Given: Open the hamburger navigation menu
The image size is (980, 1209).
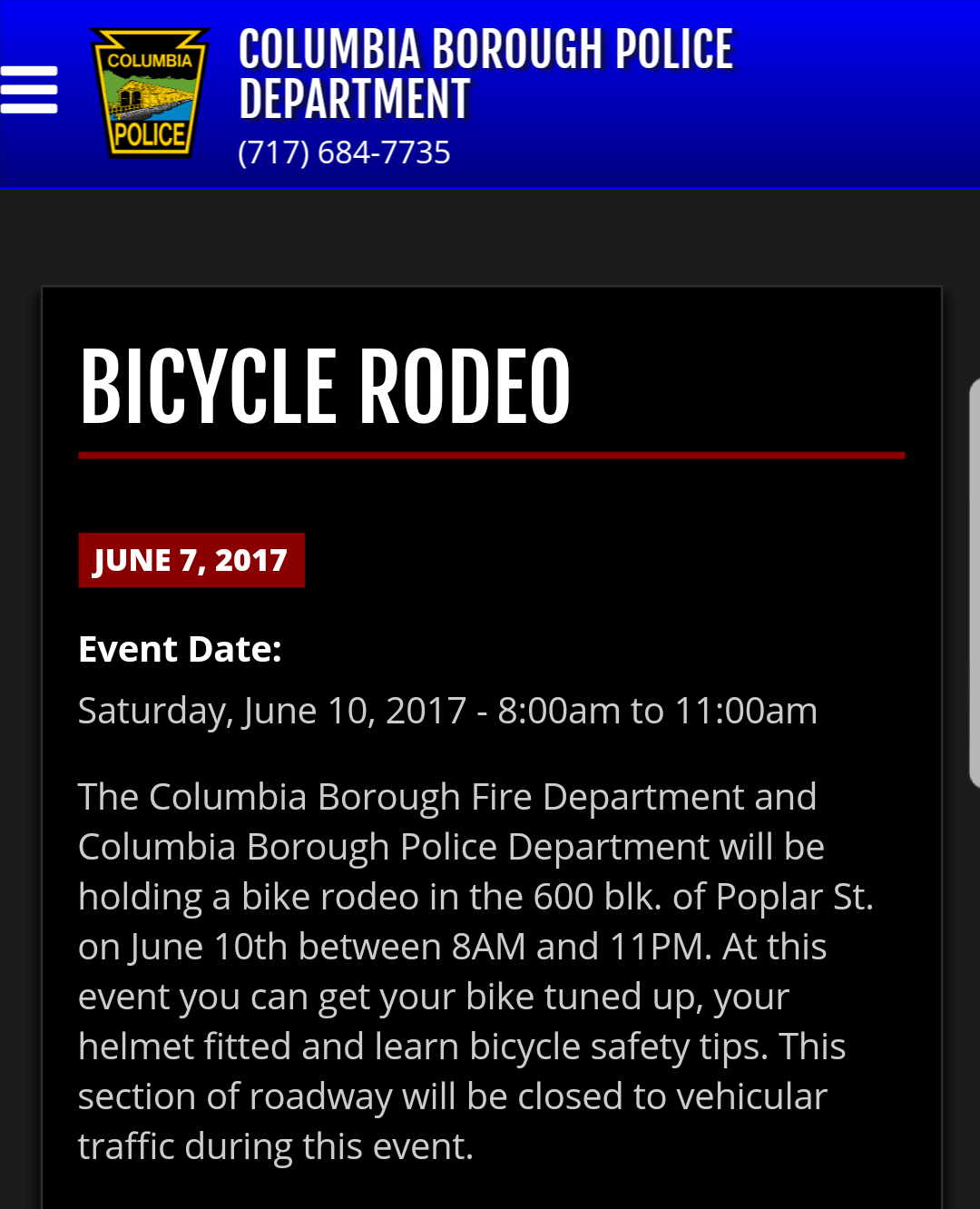Looking at the screenshot, I should point(29,90).
